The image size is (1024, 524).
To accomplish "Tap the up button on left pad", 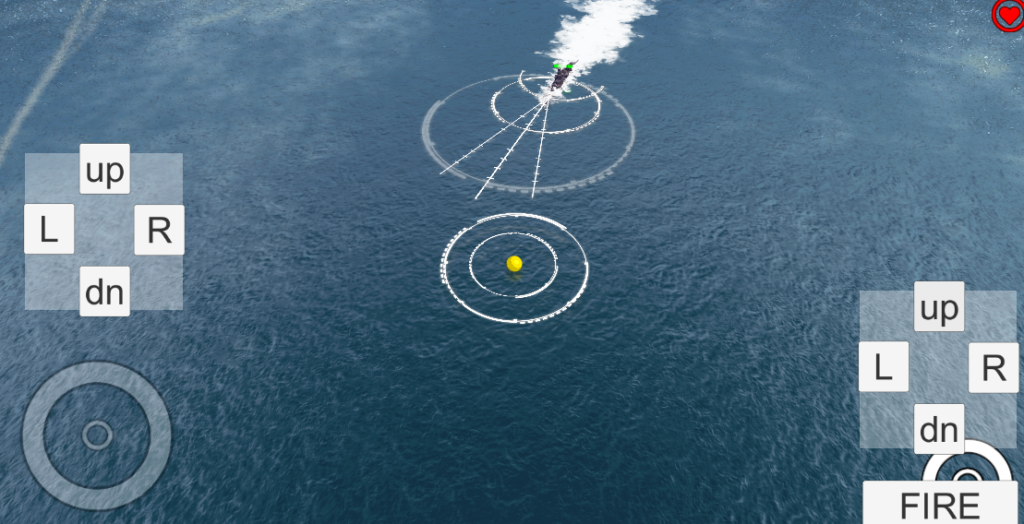I will pyautogui.click(x=105, y=170).
